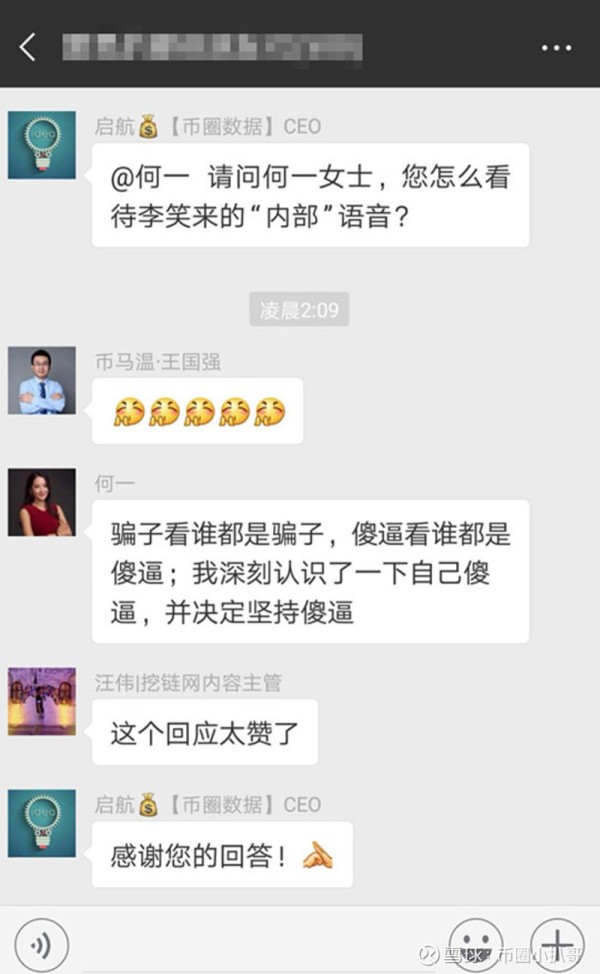Image resolution: width=600 pixels, height=974 pixels.
Task: Open 启航's avatar beside the 感谢您的回答 message
Action: pyautogui.click(x=42, y=823)
